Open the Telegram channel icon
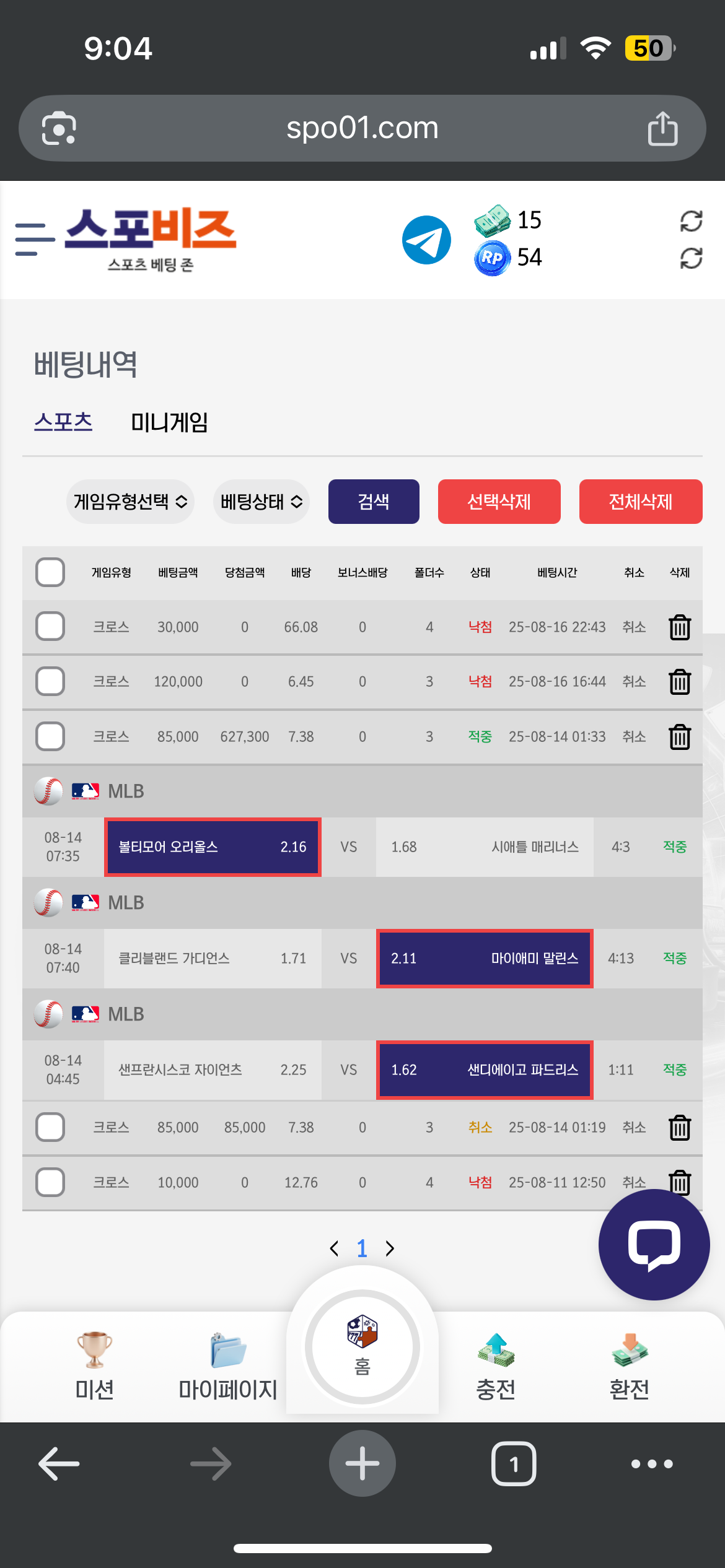This screenshot has width=725, height=1568. pyautogui.click(x=426, y=240)
